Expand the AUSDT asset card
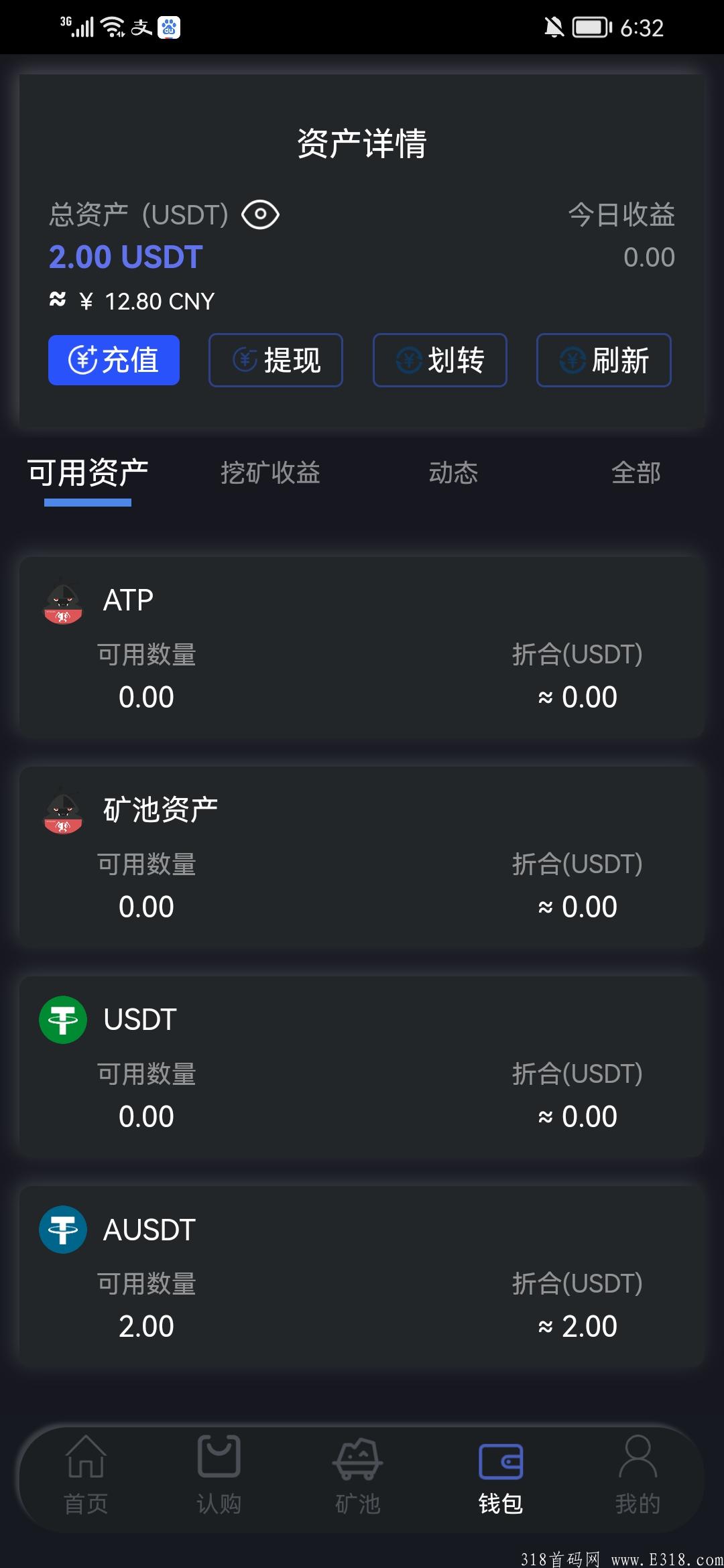Screen dimensions: 724x1568 point(362,1277)
